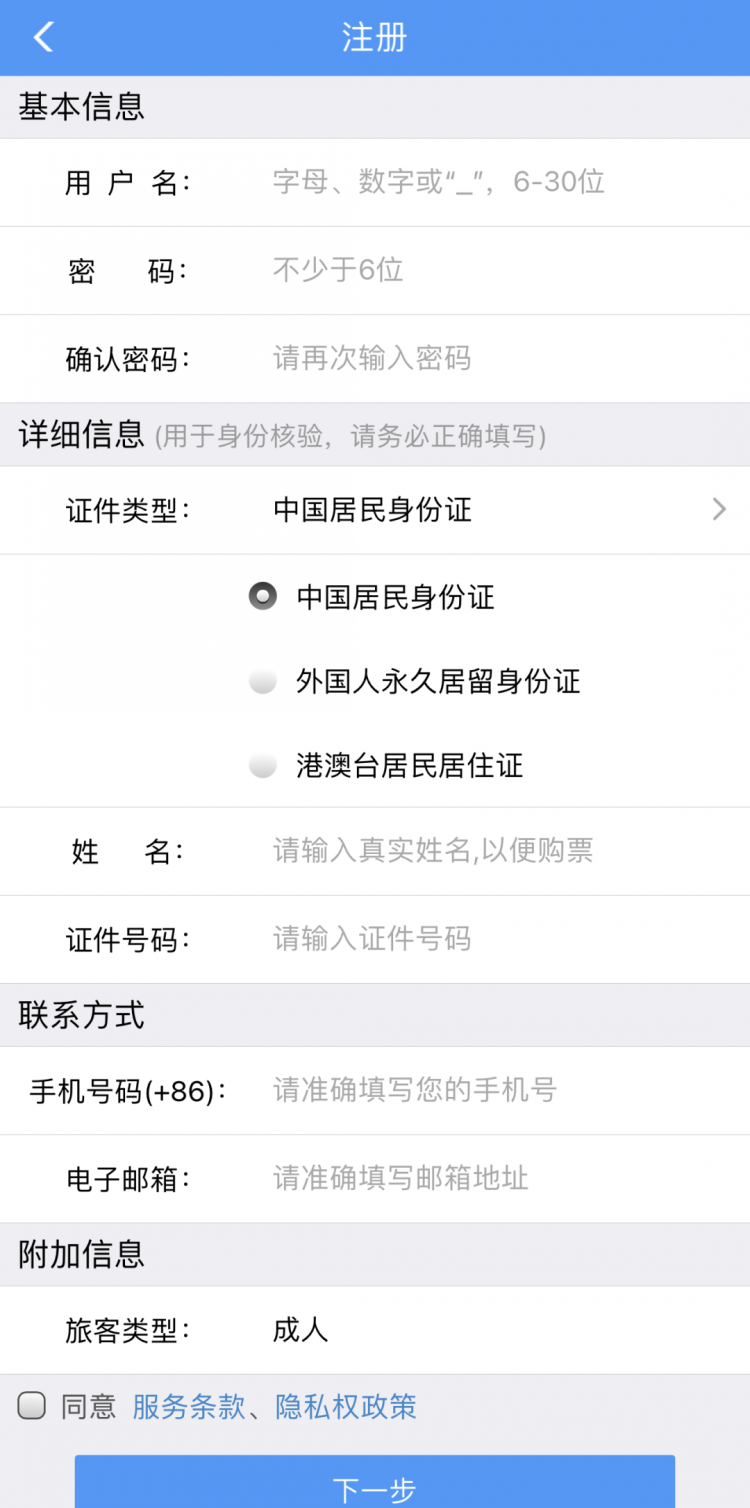Check the 同意 agreement checkbox
Viewport: 750px width, 1508px height.
pyautogui.click(x=32, y=1406)
